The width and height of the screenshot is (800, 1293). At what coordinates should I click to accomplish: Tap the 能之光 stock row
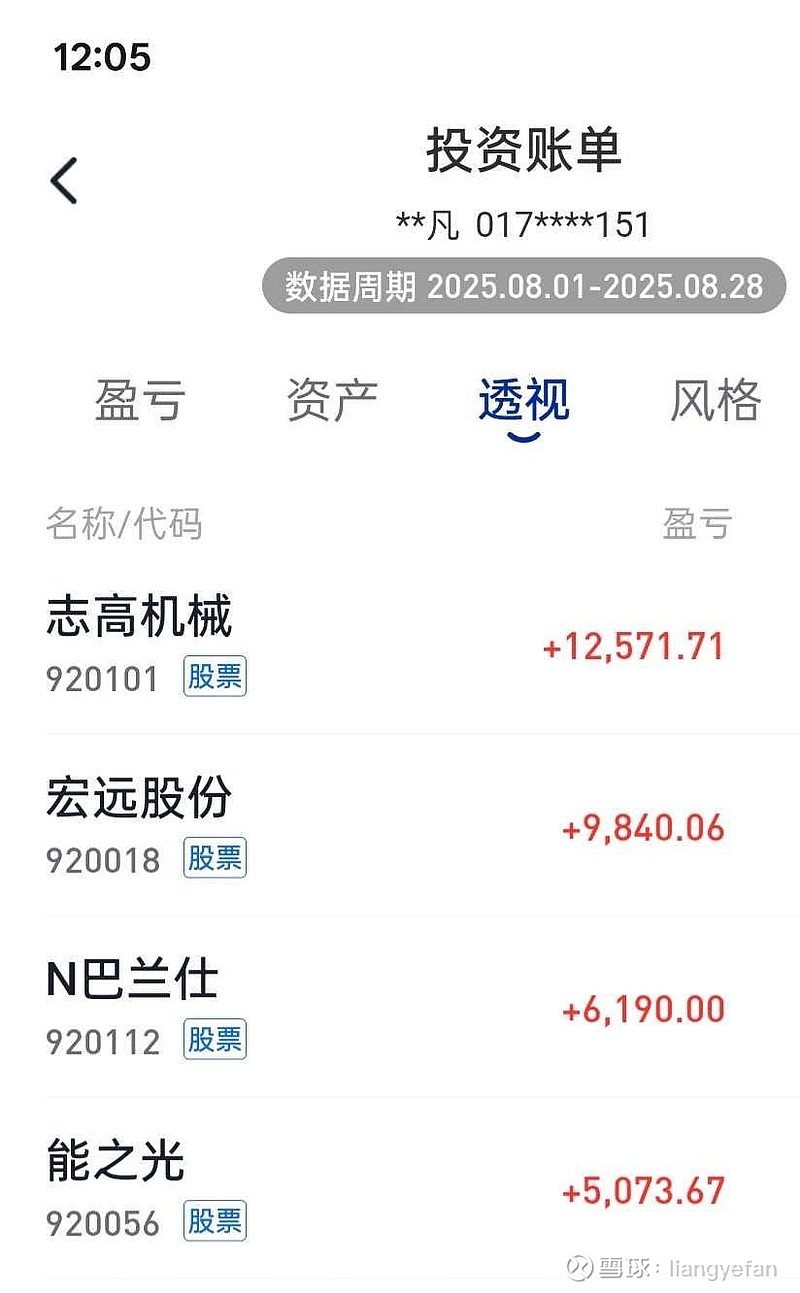pos(400,1190)
